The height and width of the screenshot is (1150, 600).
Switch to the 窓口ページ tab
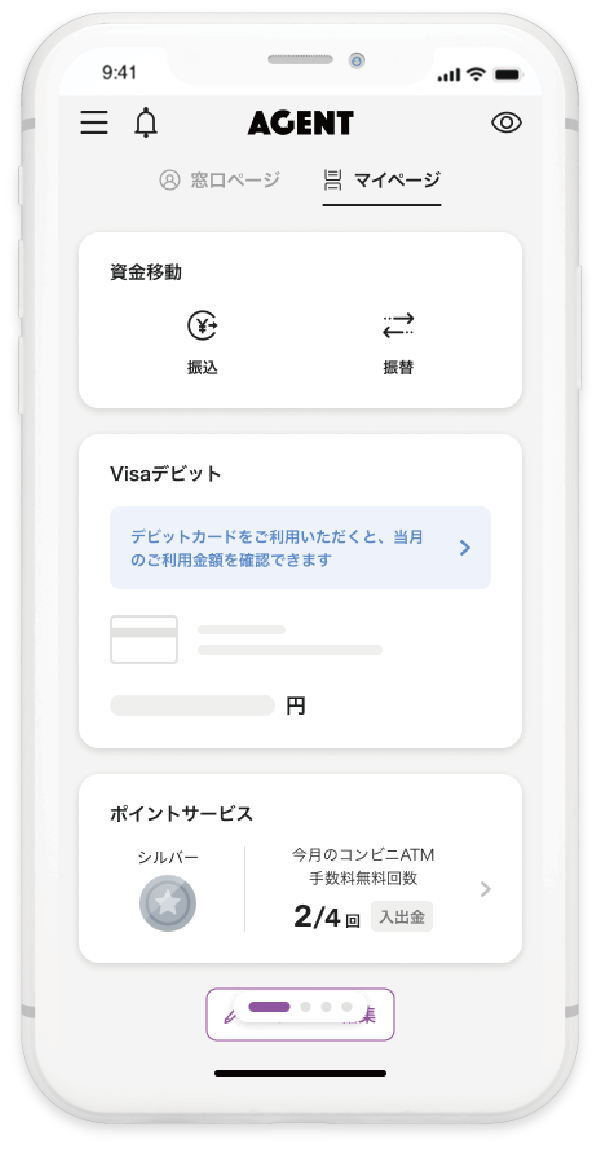coord(220,180)
